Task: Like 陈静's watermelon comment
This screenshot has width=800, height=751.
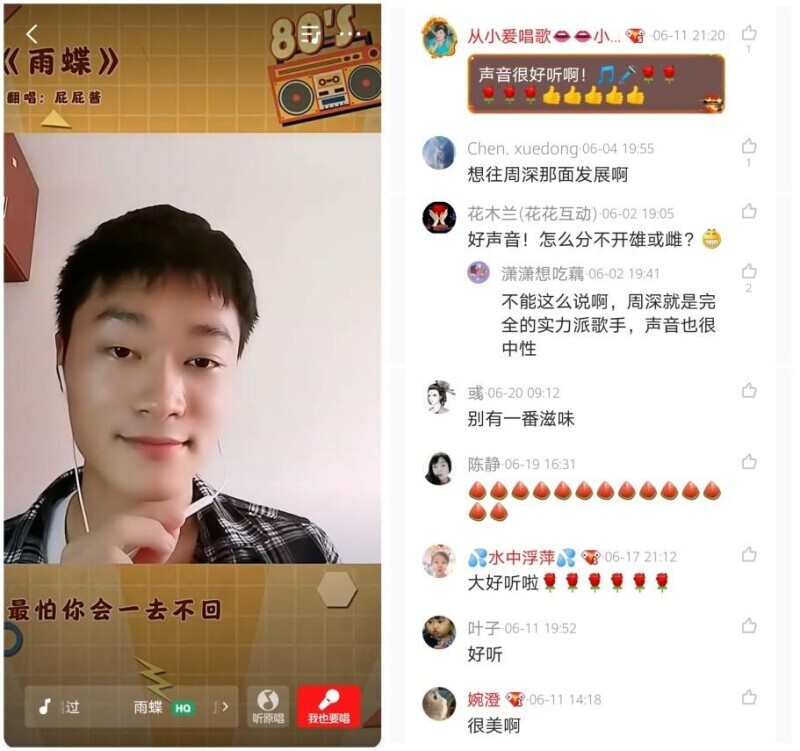Action: 749,462
